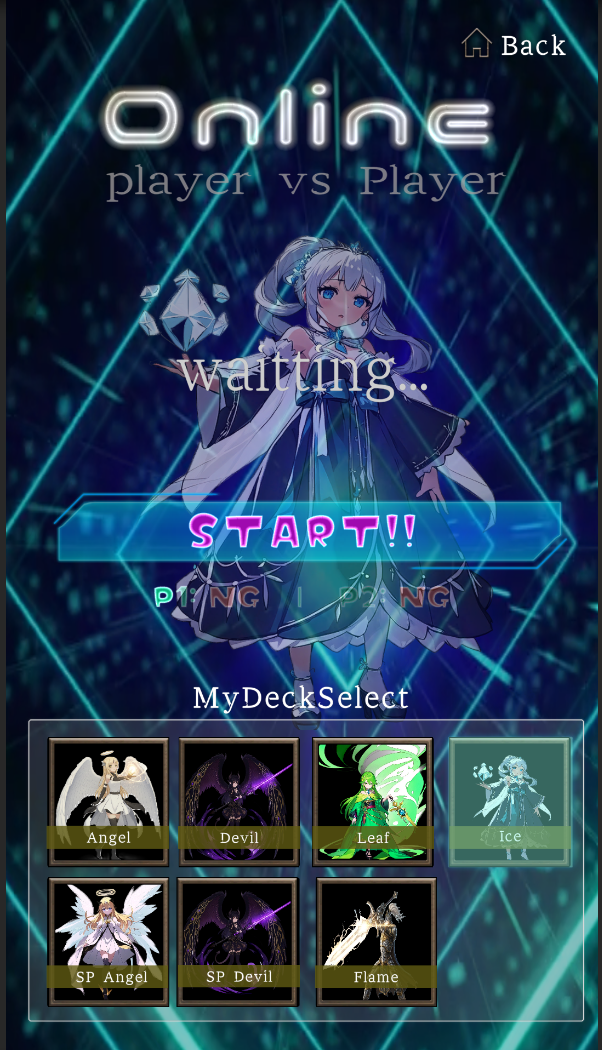Select the Angel deck

[108, 802]
